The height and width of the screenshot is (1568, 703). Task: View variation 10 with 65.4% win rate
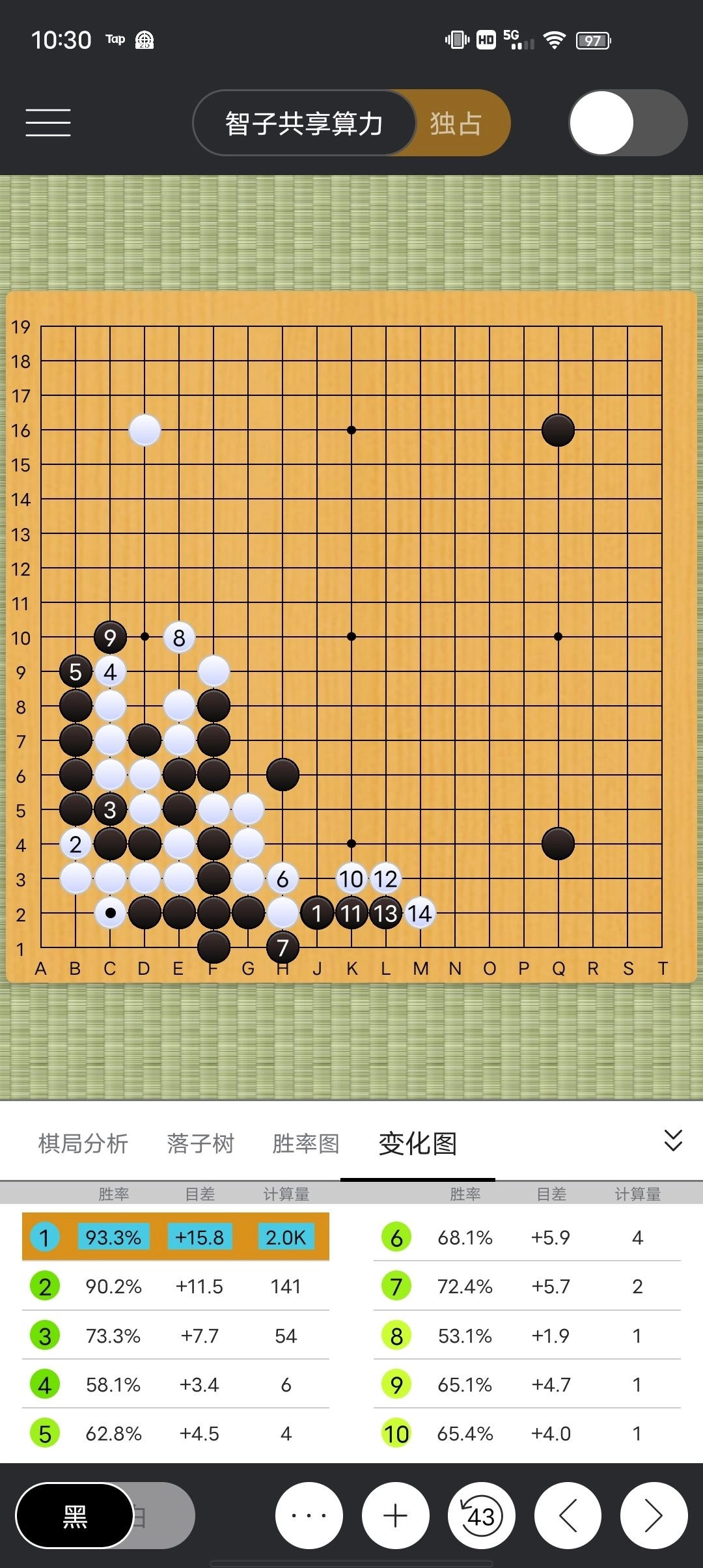(527, 1433)
